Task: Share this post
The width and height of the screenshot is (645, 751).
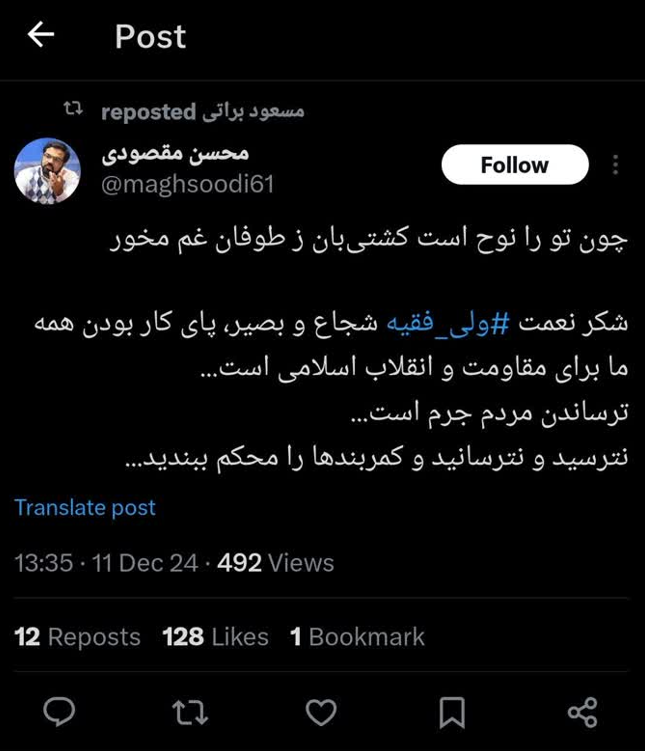Action: click(582, 711)
